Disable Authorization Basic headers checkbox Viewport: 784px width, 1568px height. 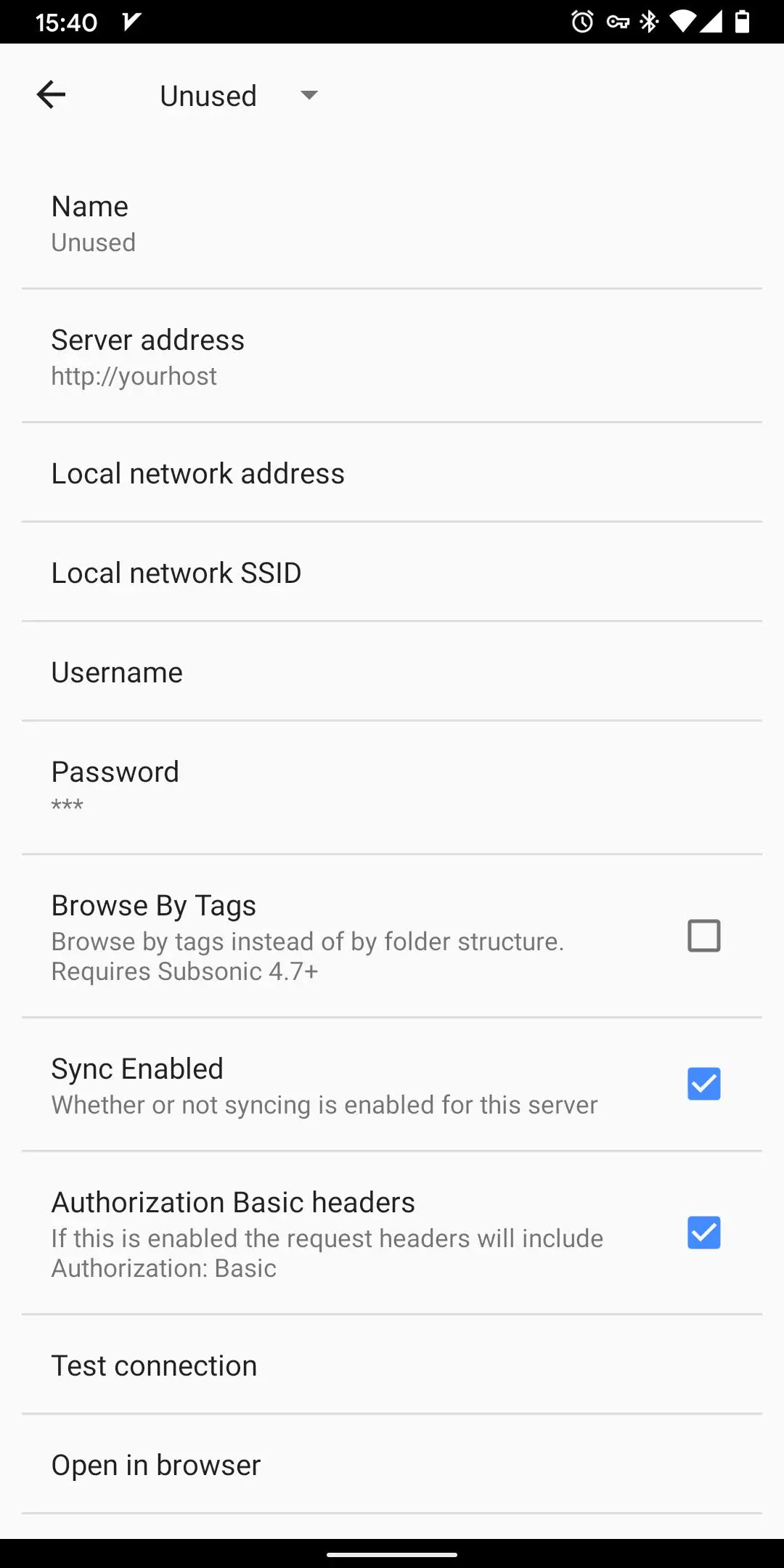pos(703,1233)
